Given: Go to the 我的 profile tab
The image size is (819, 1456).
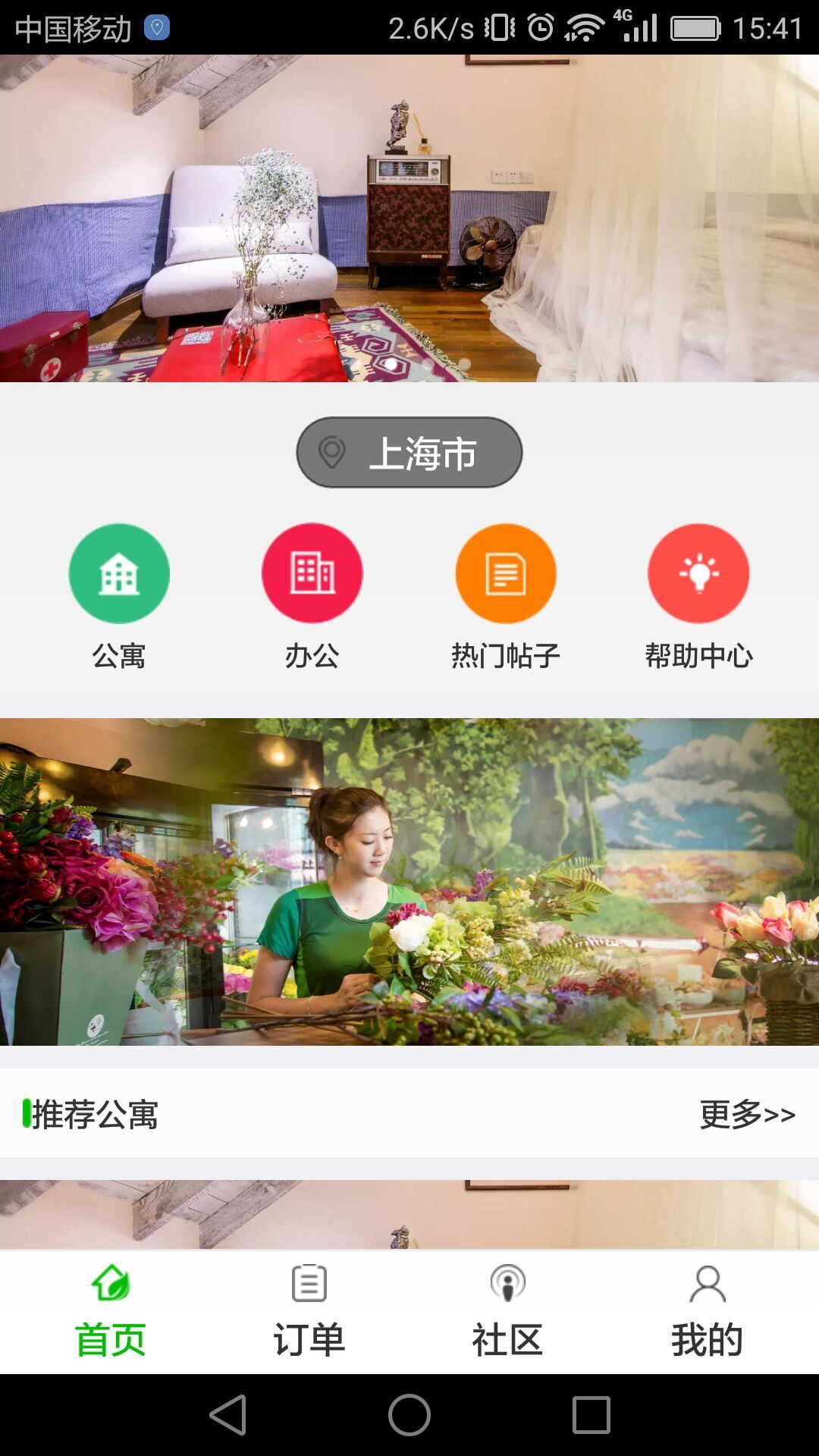Looking at the screenshot, I should 707,1312.
